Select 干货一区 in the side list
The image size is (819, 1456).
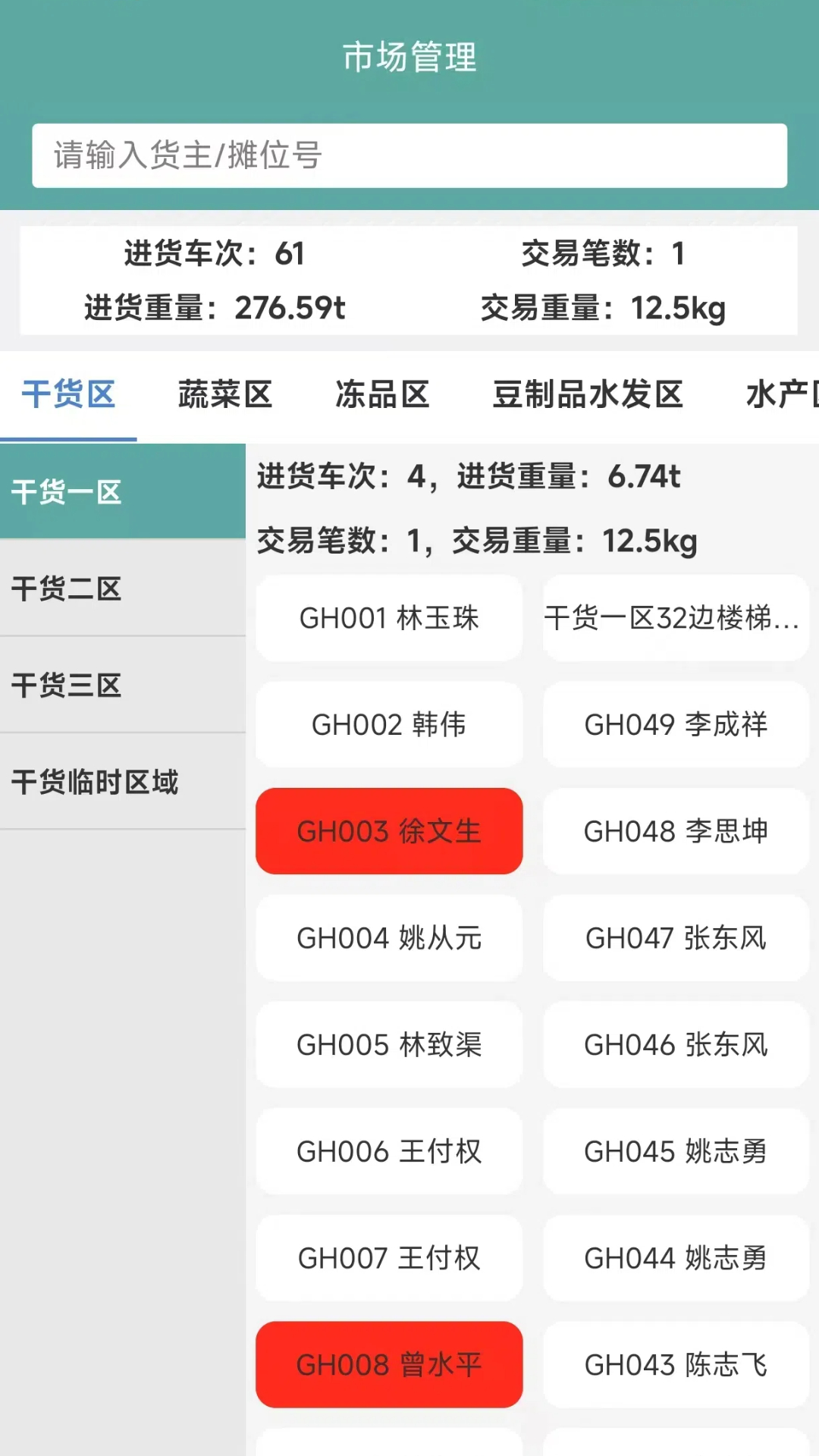click(121, 492)
